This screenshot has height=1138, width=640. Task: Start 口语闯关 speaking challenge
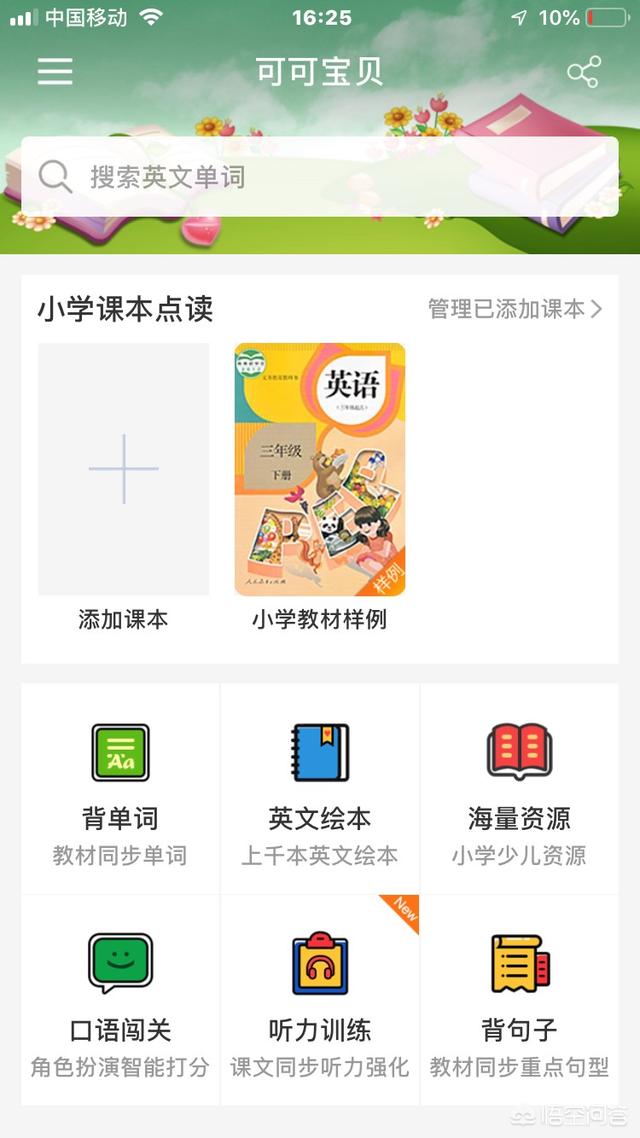[x=120, y=1000]
